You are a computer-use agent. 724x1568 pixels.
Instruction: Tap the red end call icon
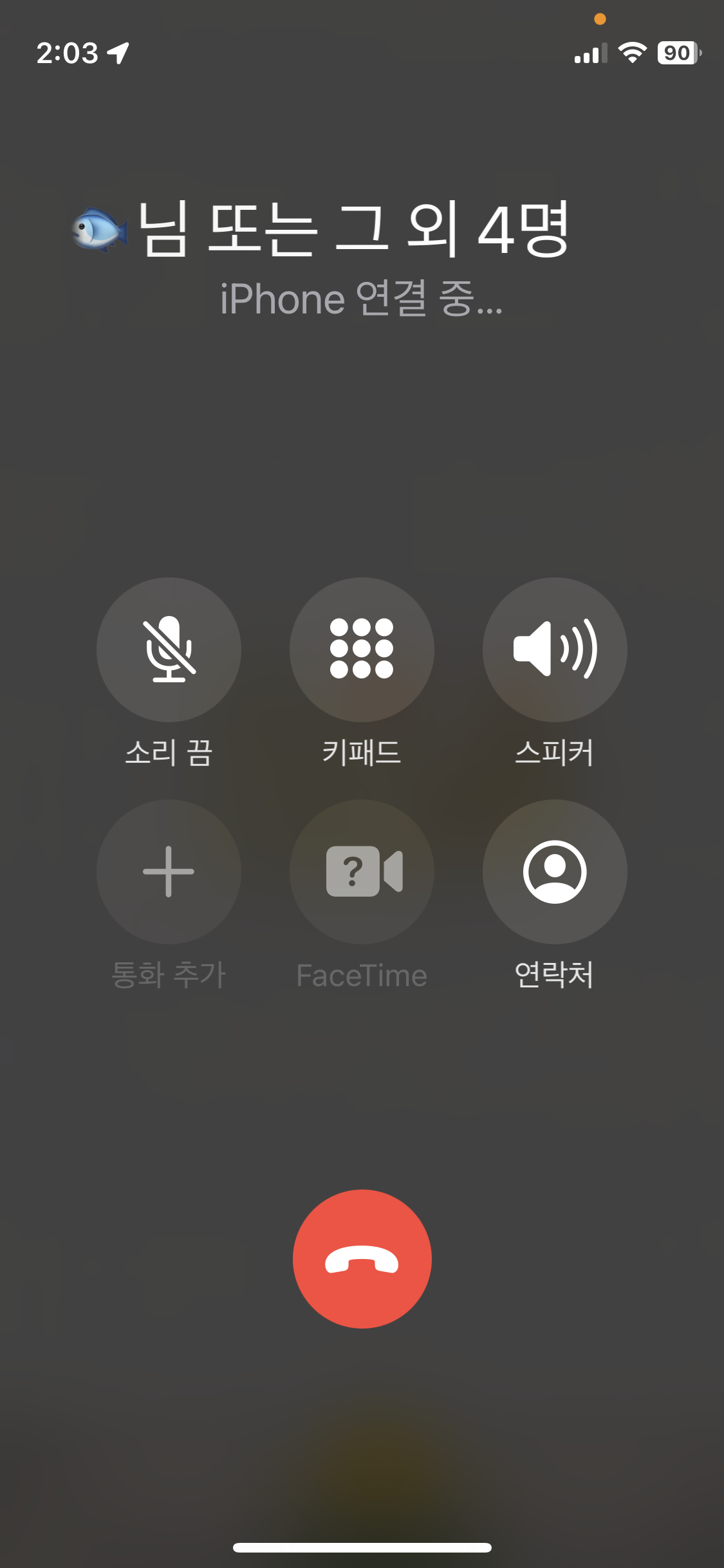tap(362, 1260)
